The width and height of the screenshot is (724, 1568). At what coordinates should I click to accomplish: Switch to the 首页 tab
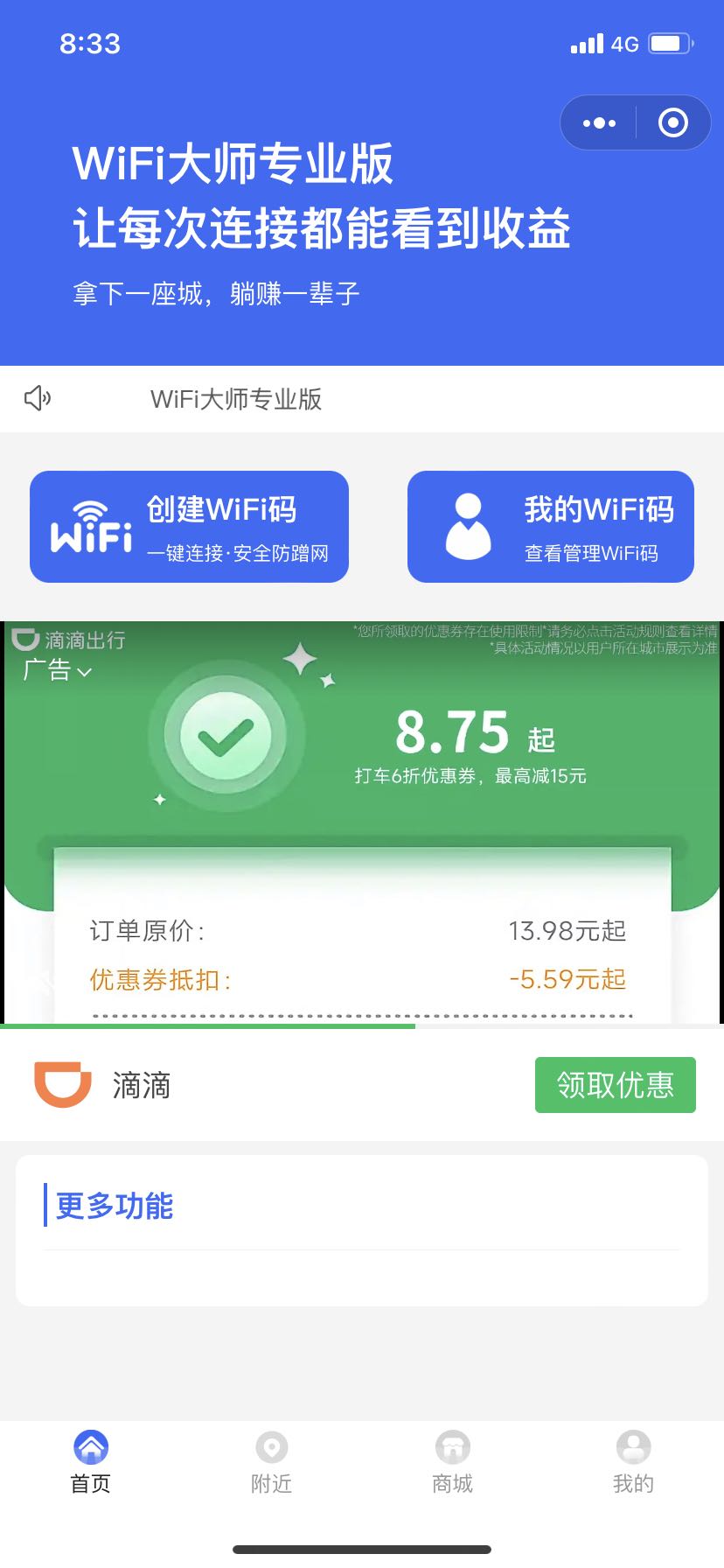[x=91, y=1461]
